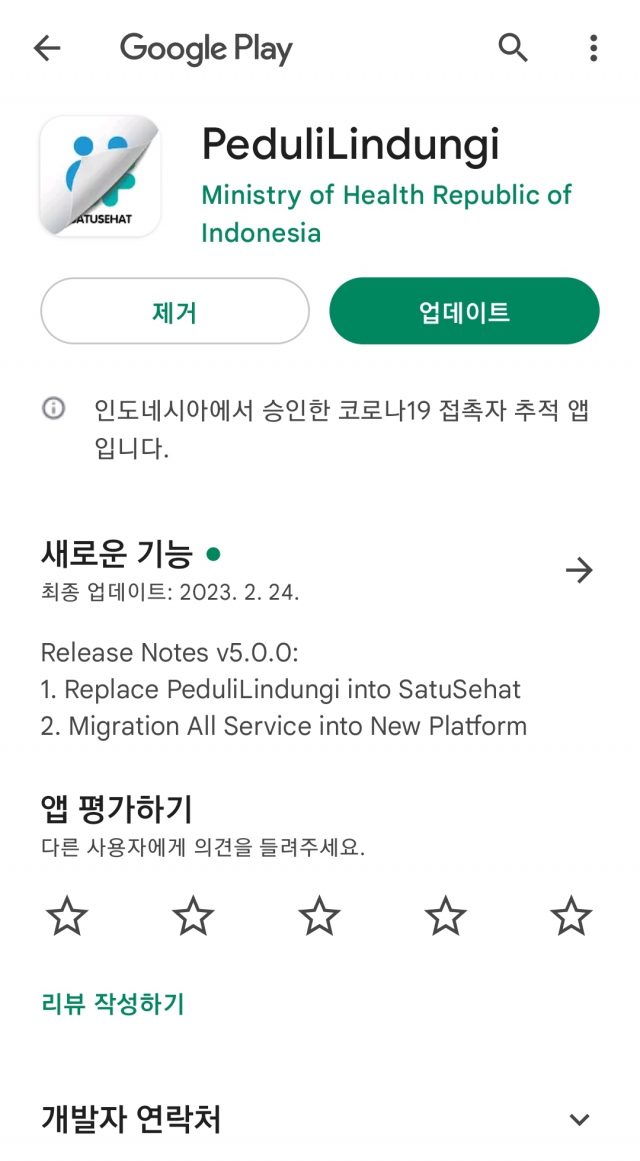Tap the info icon beside the contact-tracing notice
This screenshot has width=640, height=1161.
coord(53,408)
